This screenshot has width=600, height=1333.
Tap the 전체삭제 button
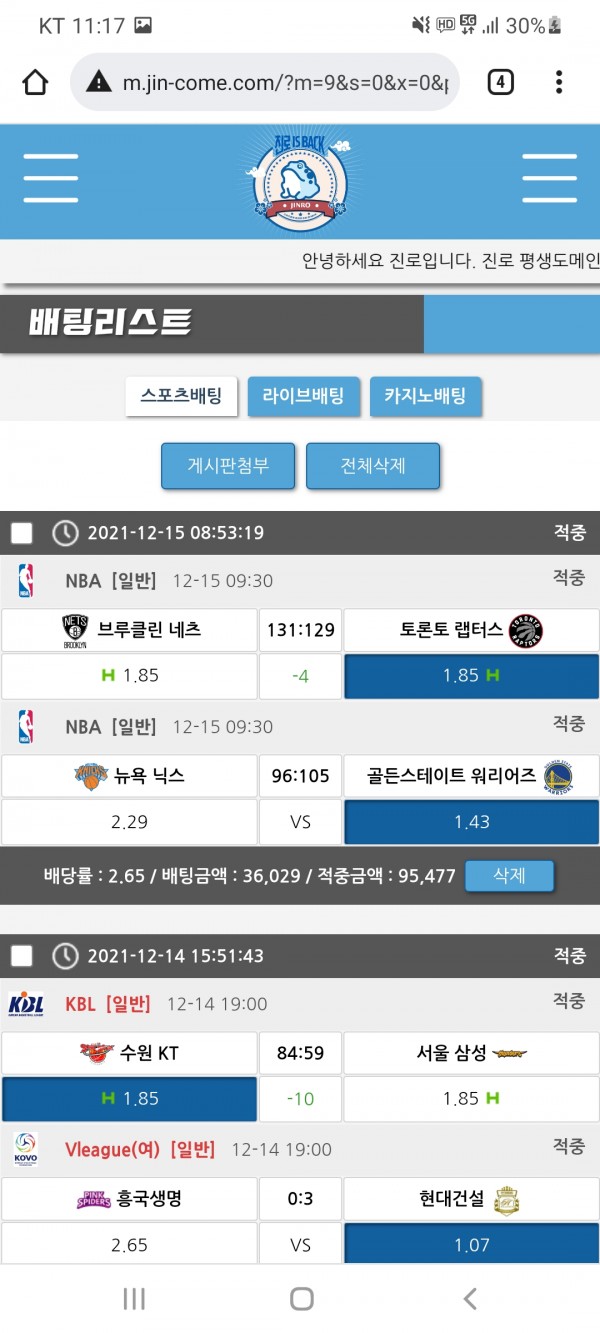click(373, 466)
